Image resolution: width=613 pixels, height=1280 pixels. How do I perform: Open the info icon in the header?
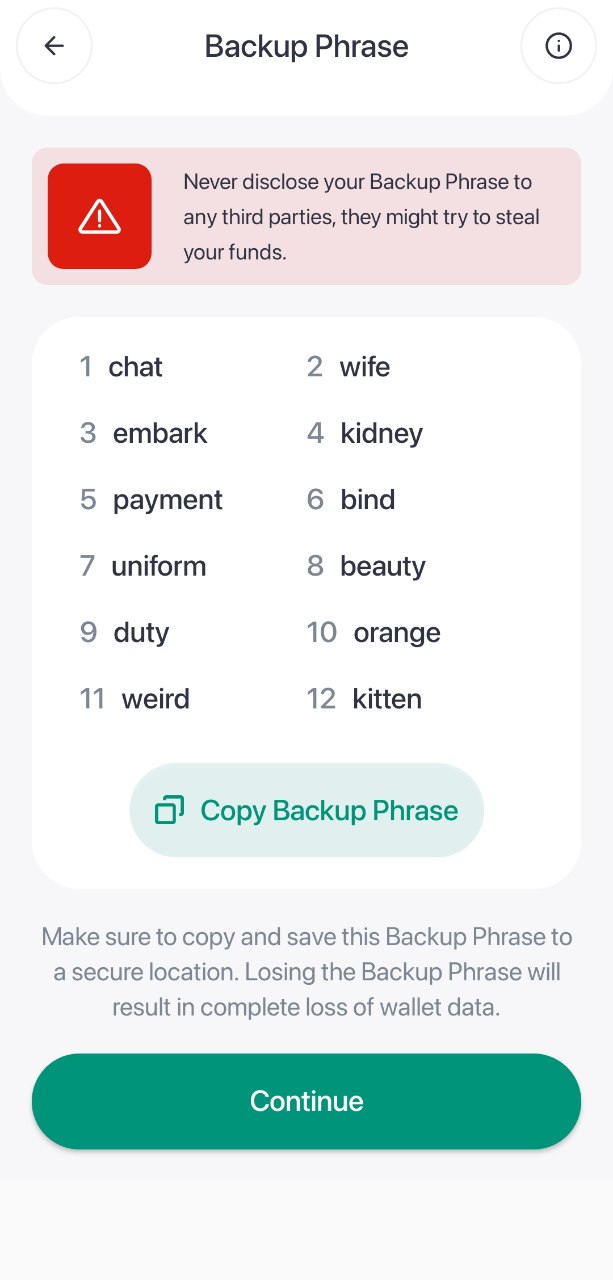coord(558,46)
